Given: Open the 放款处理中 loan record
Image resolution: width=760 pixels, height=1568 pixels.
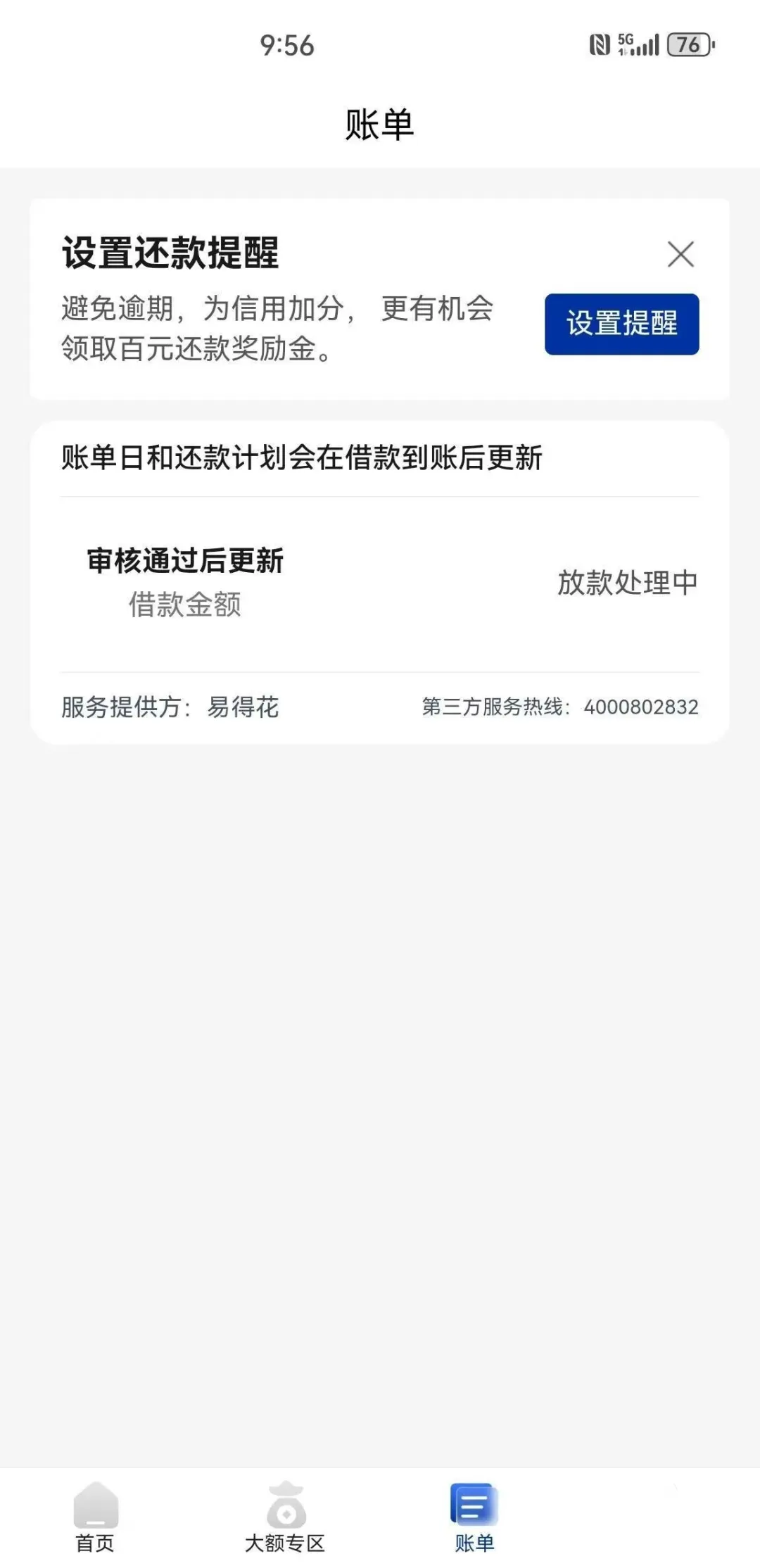Looking at the screenshot, I should [x=380, y=583].
